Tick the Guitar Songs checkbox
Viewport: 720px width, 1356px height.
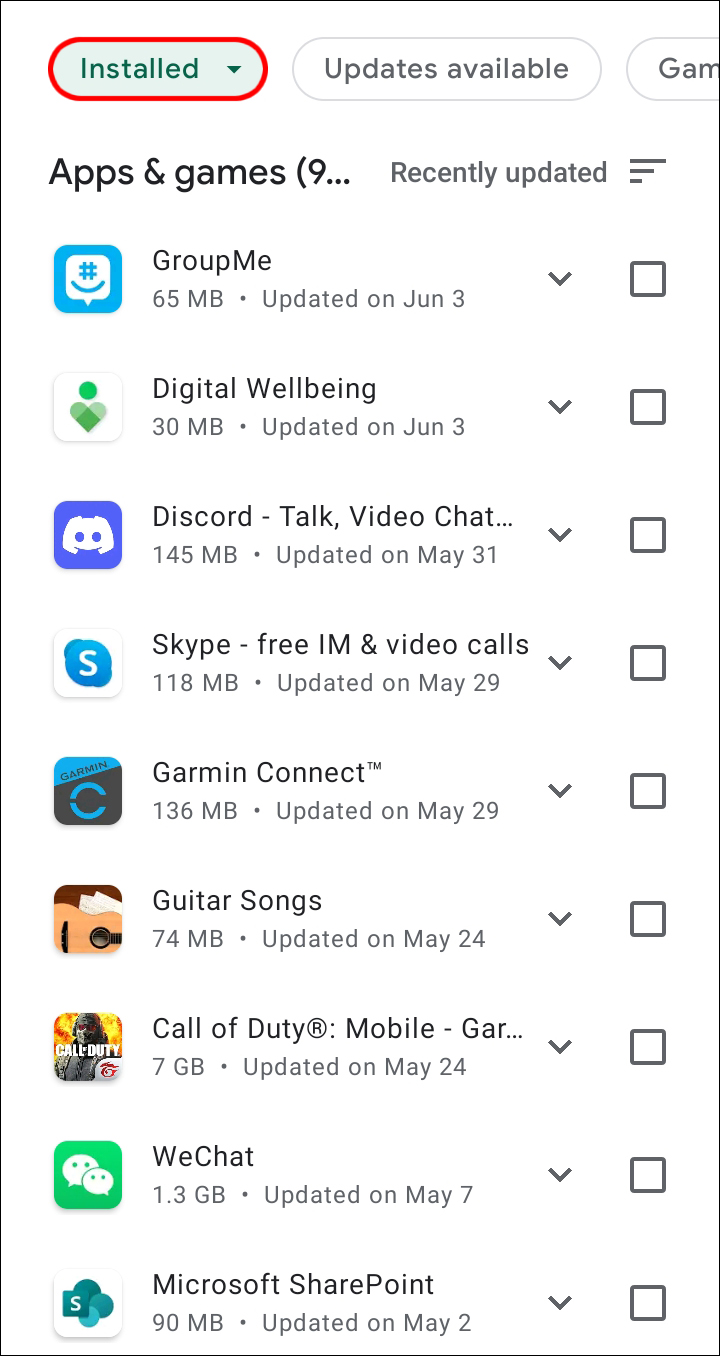648,919
